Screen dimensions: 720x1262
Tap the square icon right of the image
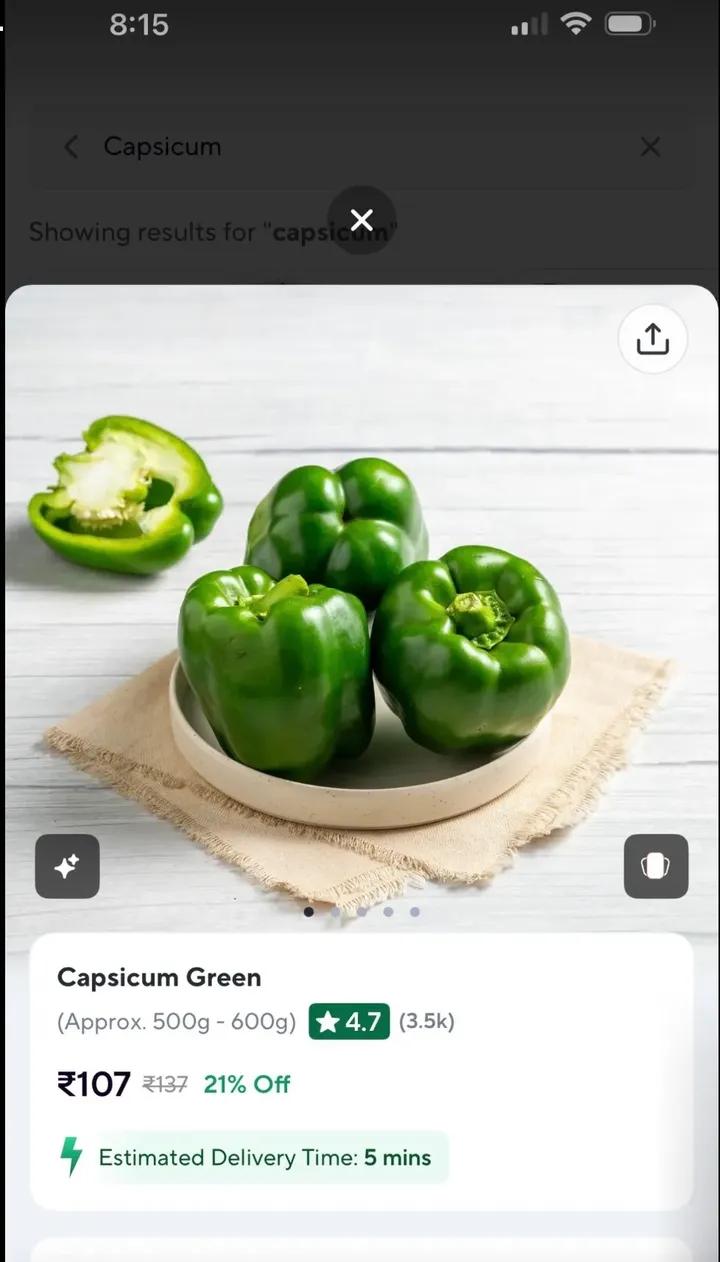pyautogui.click(x=656, y=866)
